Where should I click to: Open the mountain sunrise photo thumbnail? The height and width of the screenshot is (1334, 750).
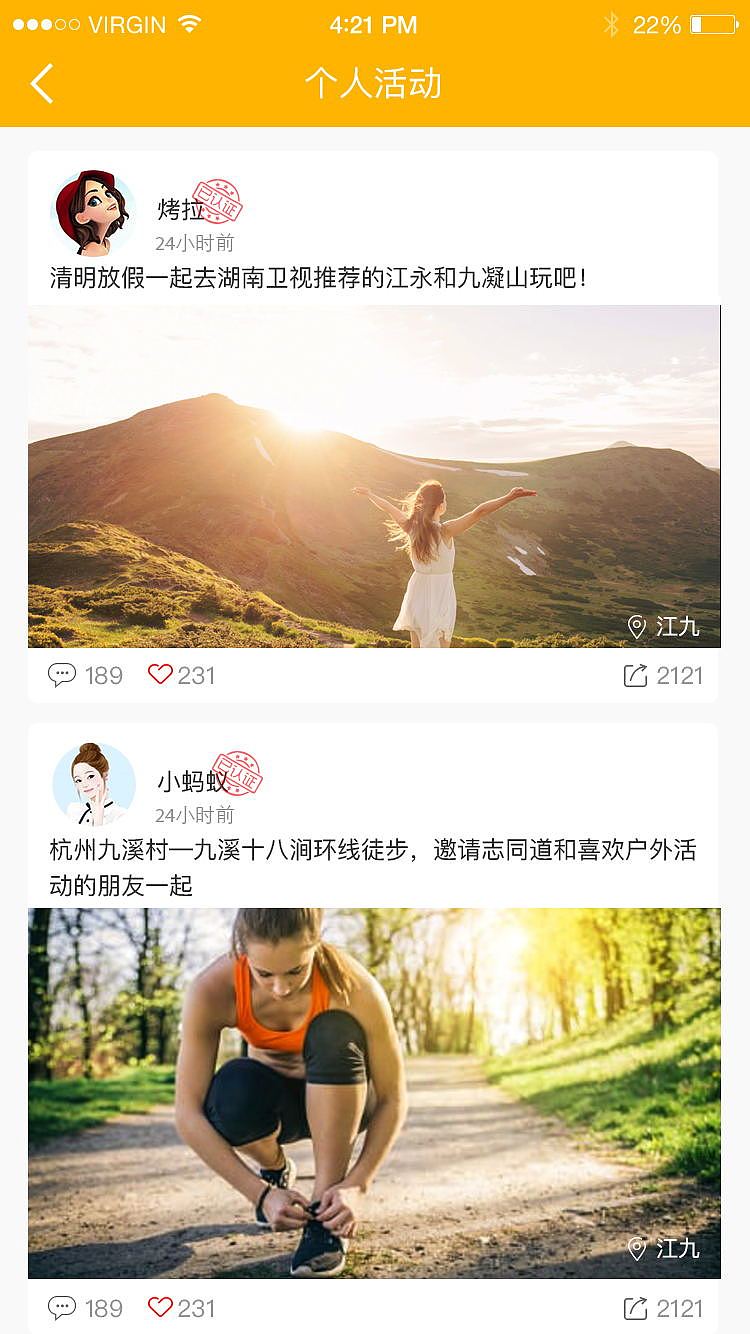point(375,477)
